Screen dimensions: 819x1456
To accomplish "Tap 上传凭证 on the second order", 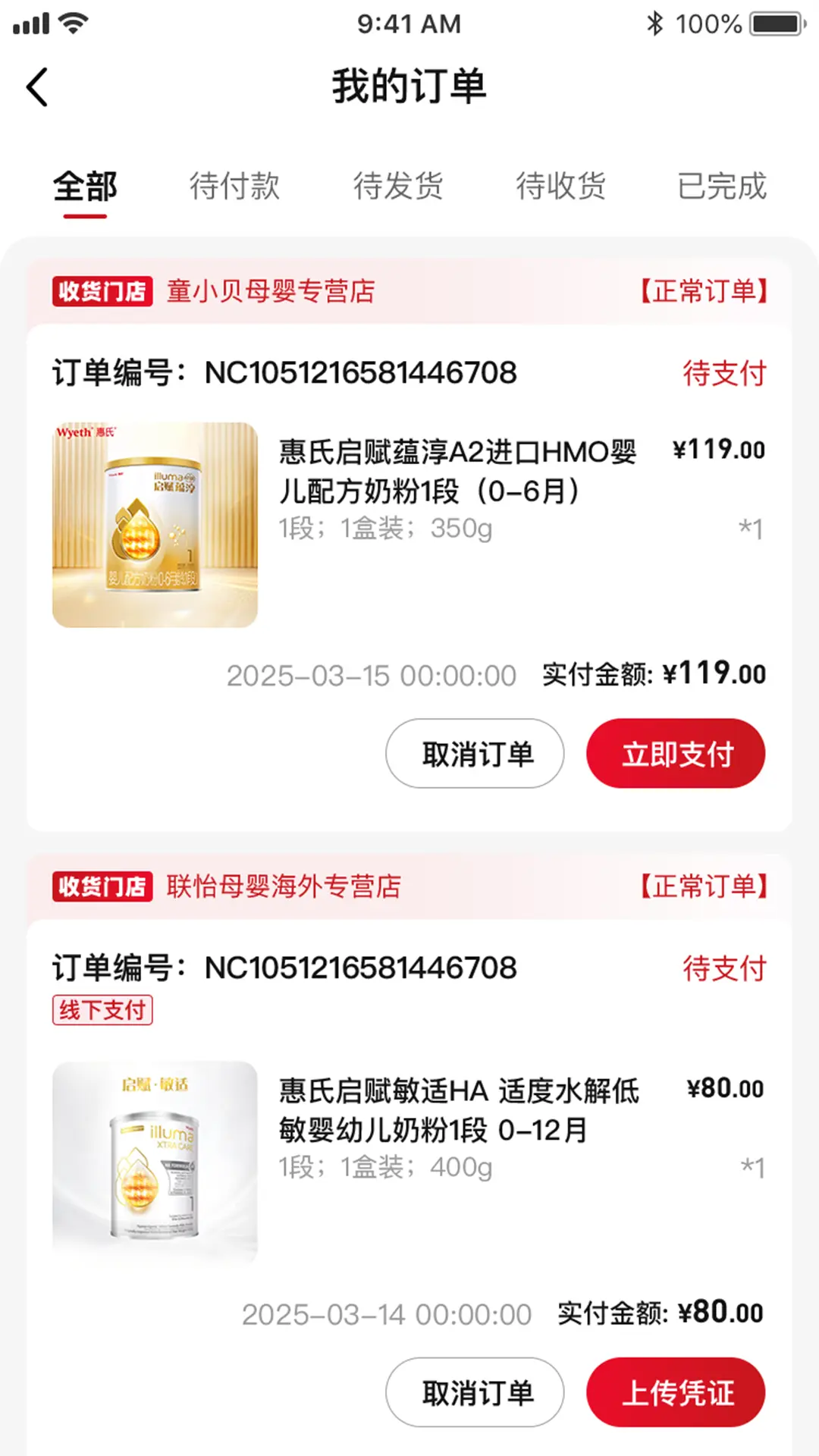I will click(675, 1392).
